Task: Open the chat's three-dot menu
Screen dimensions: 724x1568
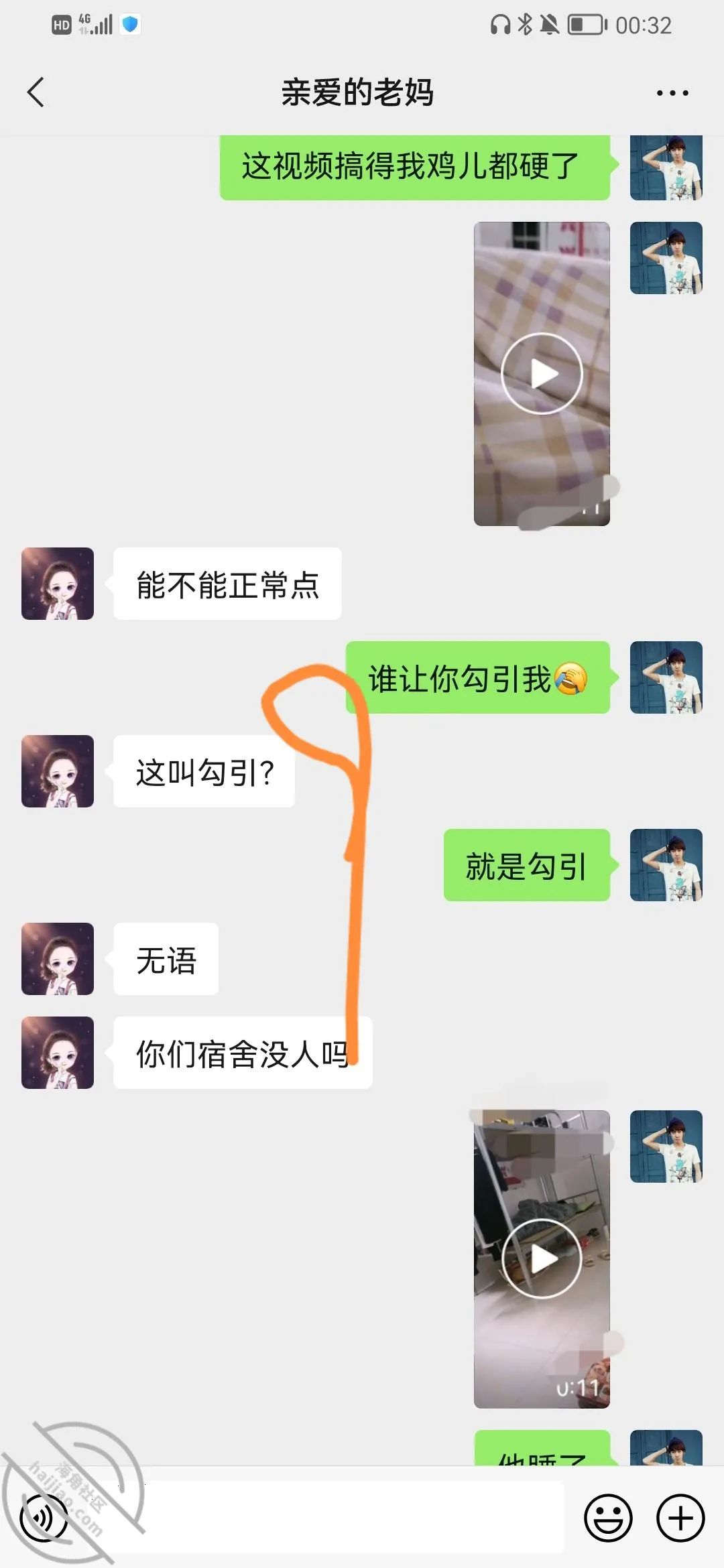Action: tap(672, 92)
